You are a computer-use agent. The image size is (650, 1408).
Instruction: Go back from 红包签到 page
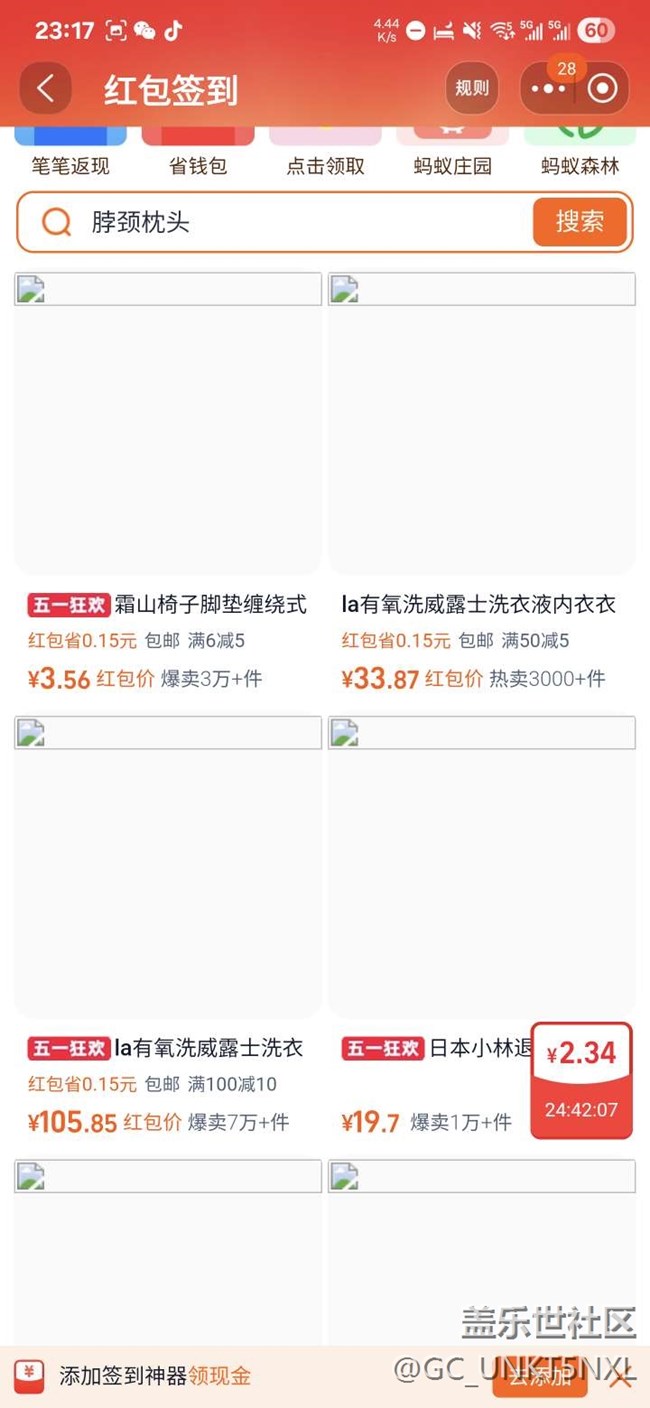[46, 89]
